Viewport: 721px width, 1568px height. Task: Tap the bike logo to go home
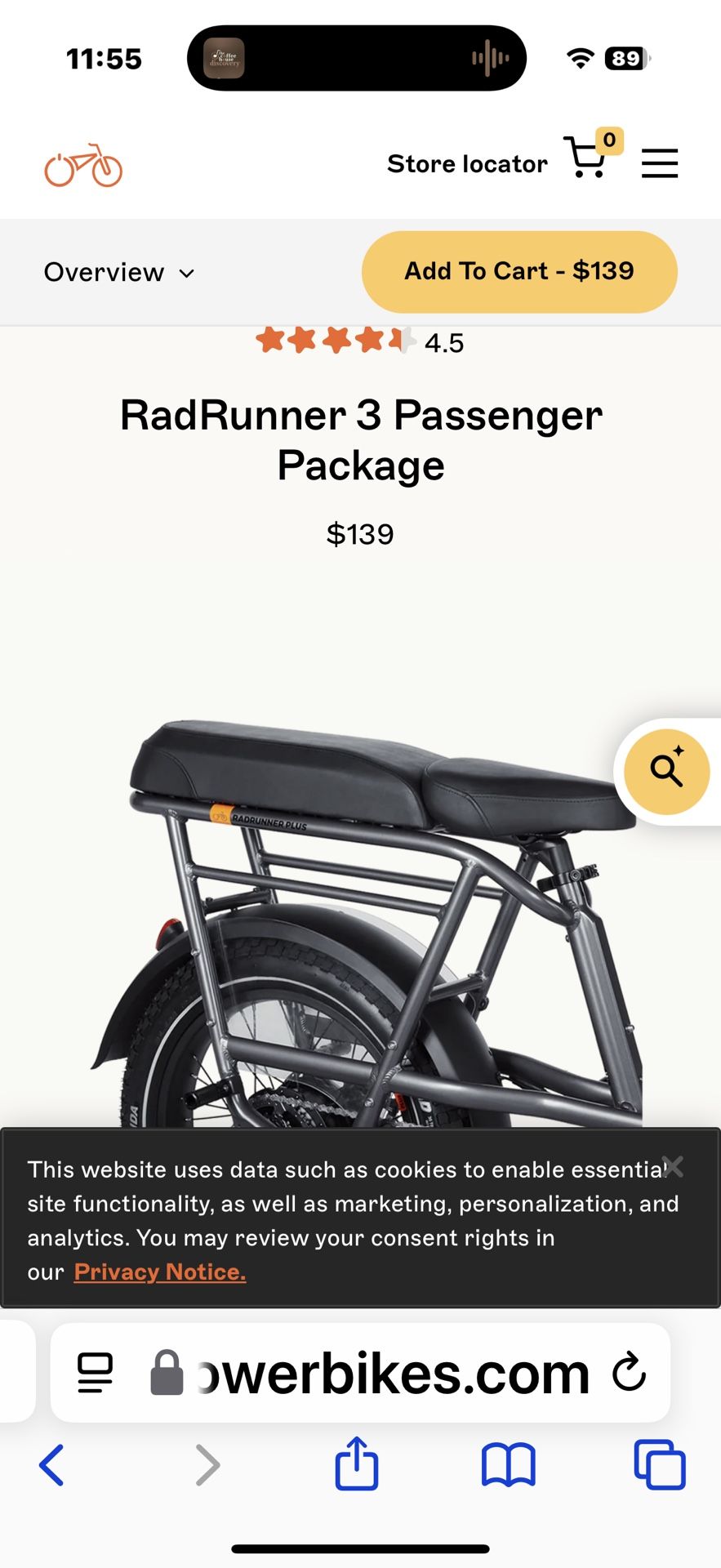83,165
